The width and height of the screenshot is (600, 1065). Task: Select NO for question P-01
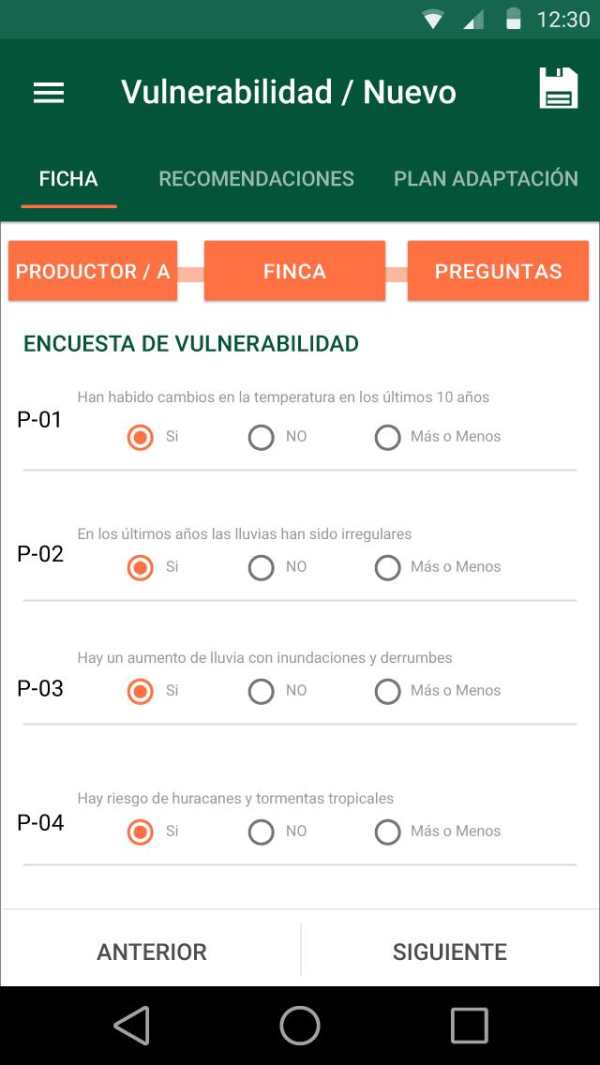tap(261, 437)
